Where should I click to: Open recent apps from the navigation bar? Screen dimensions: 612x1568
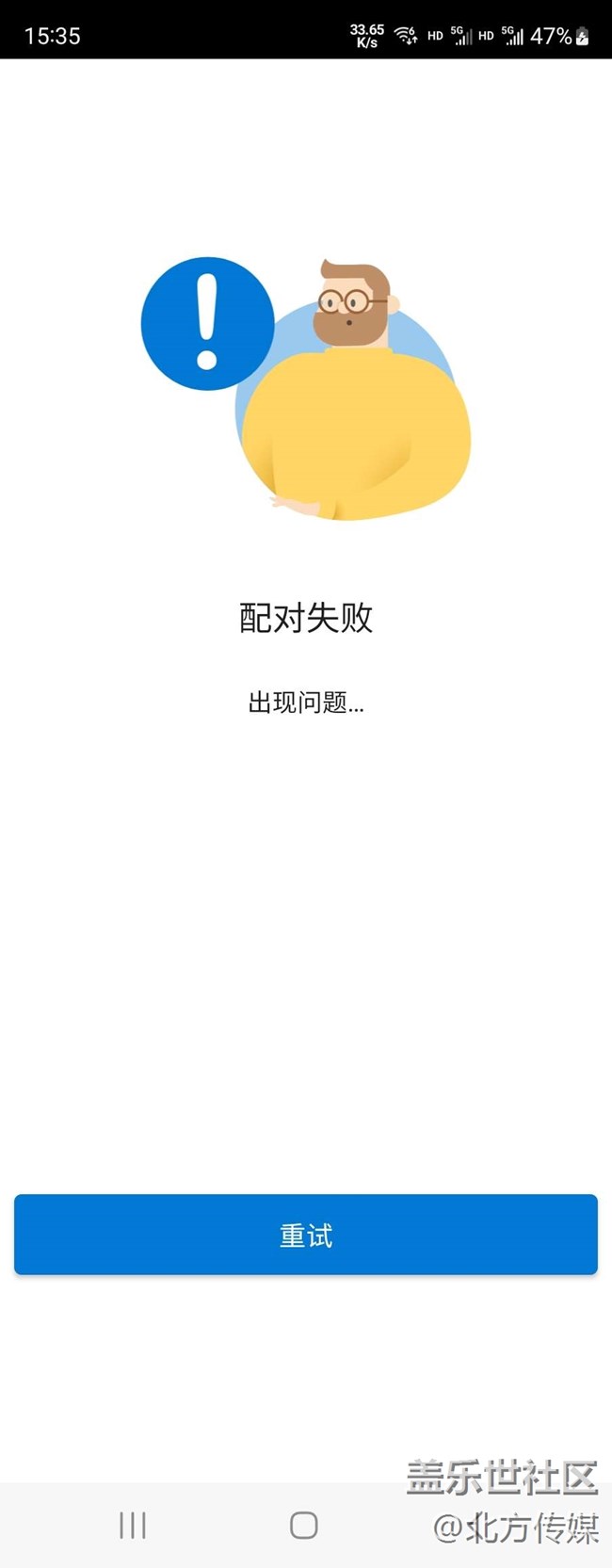(x=133, y=1525)
